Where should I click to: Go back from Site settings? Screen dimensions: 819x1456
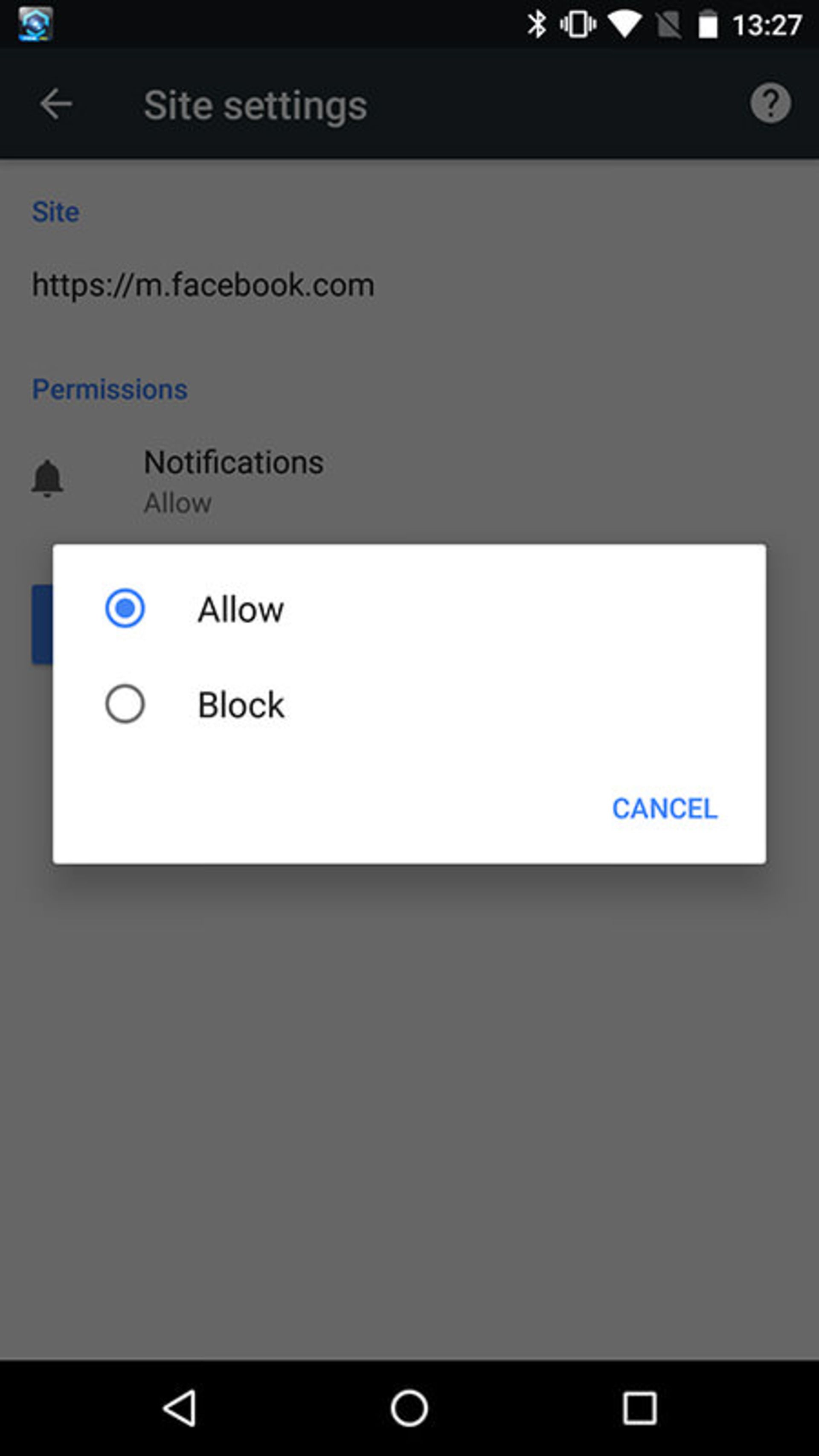click(55, 104)
